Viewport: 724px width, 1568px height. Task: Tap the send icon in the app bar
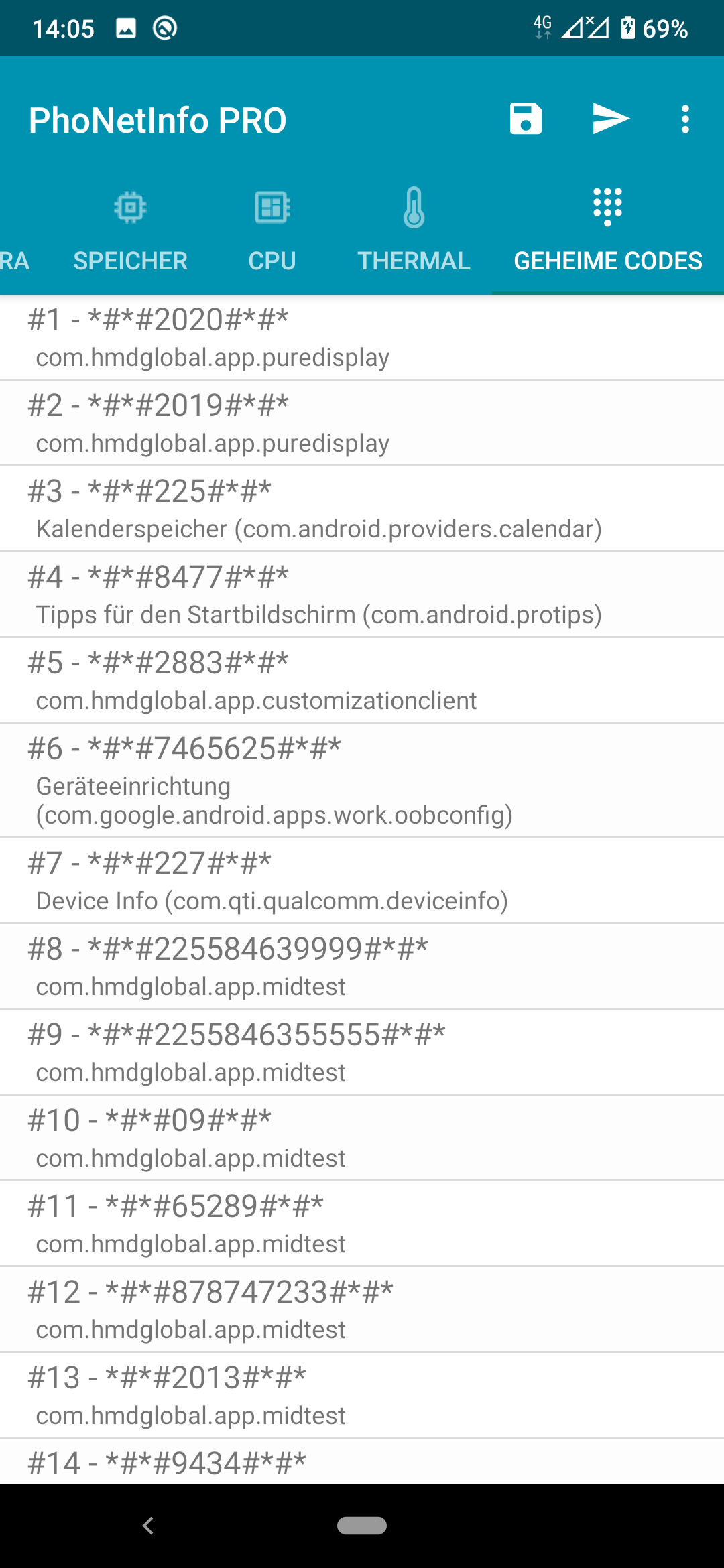tap(610, 119)
